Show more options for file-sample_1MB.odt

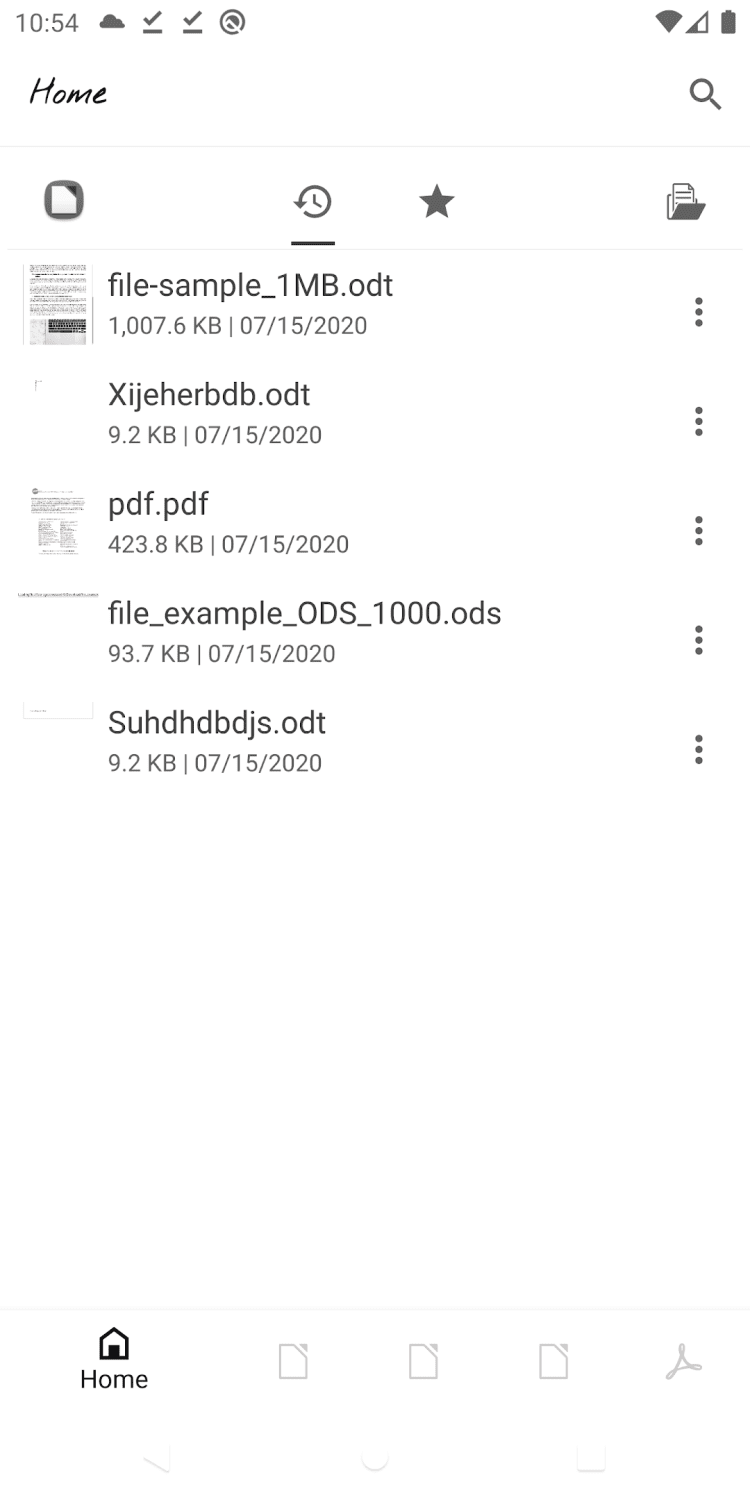699,312
